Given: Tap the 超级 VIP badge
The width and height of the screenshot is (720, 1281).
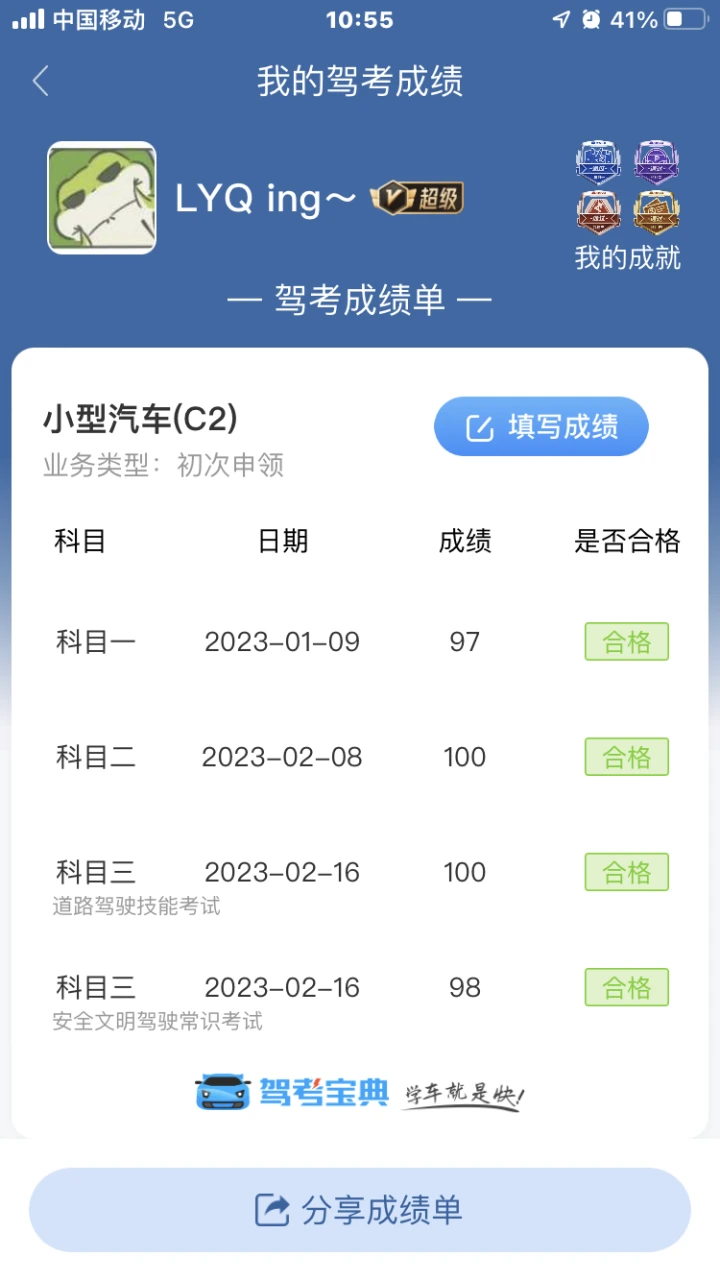Looking at the screenshot, I should coord(417,199).
